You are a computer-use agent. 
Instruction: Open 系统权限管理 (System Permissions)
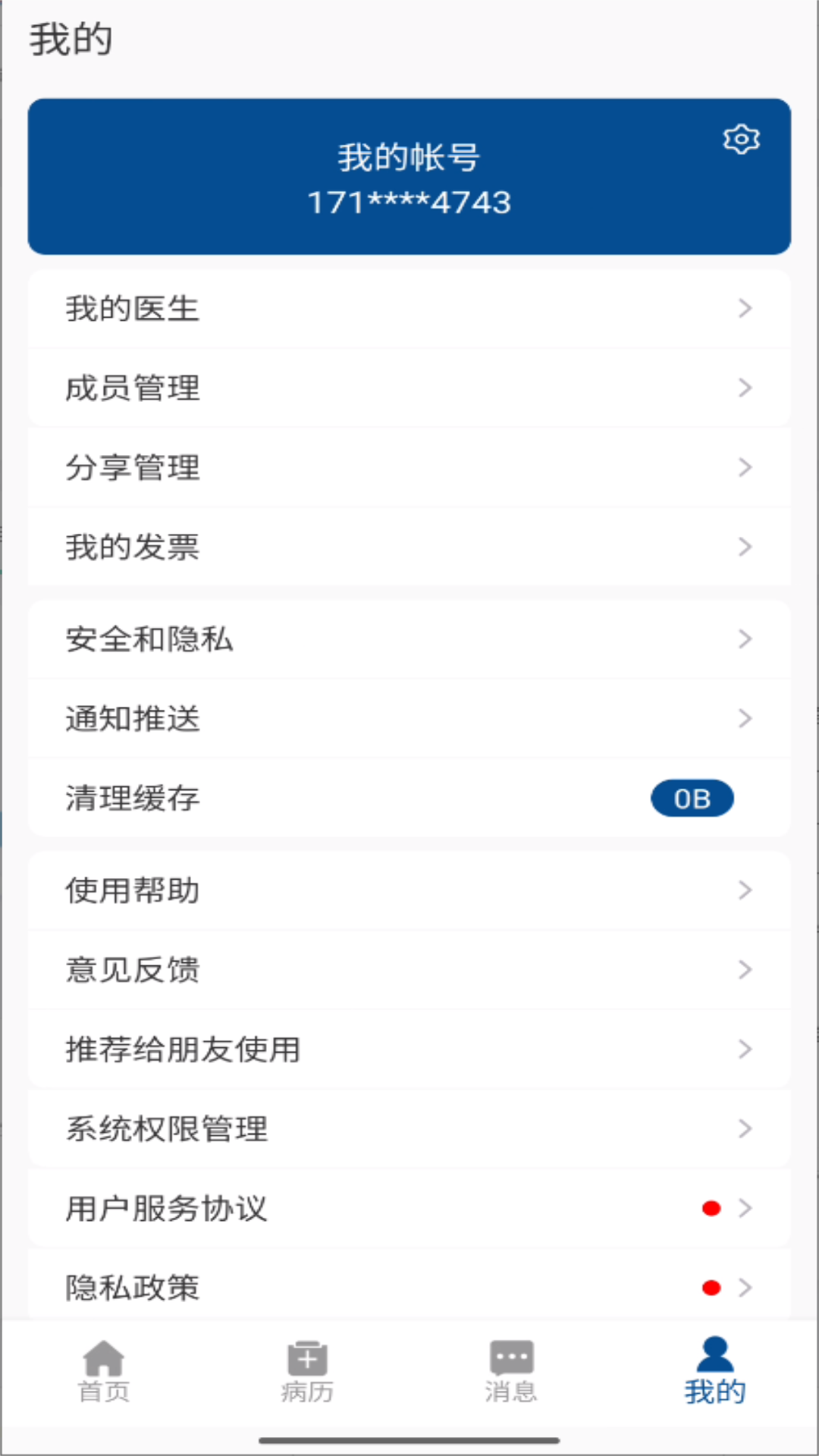409,1129
